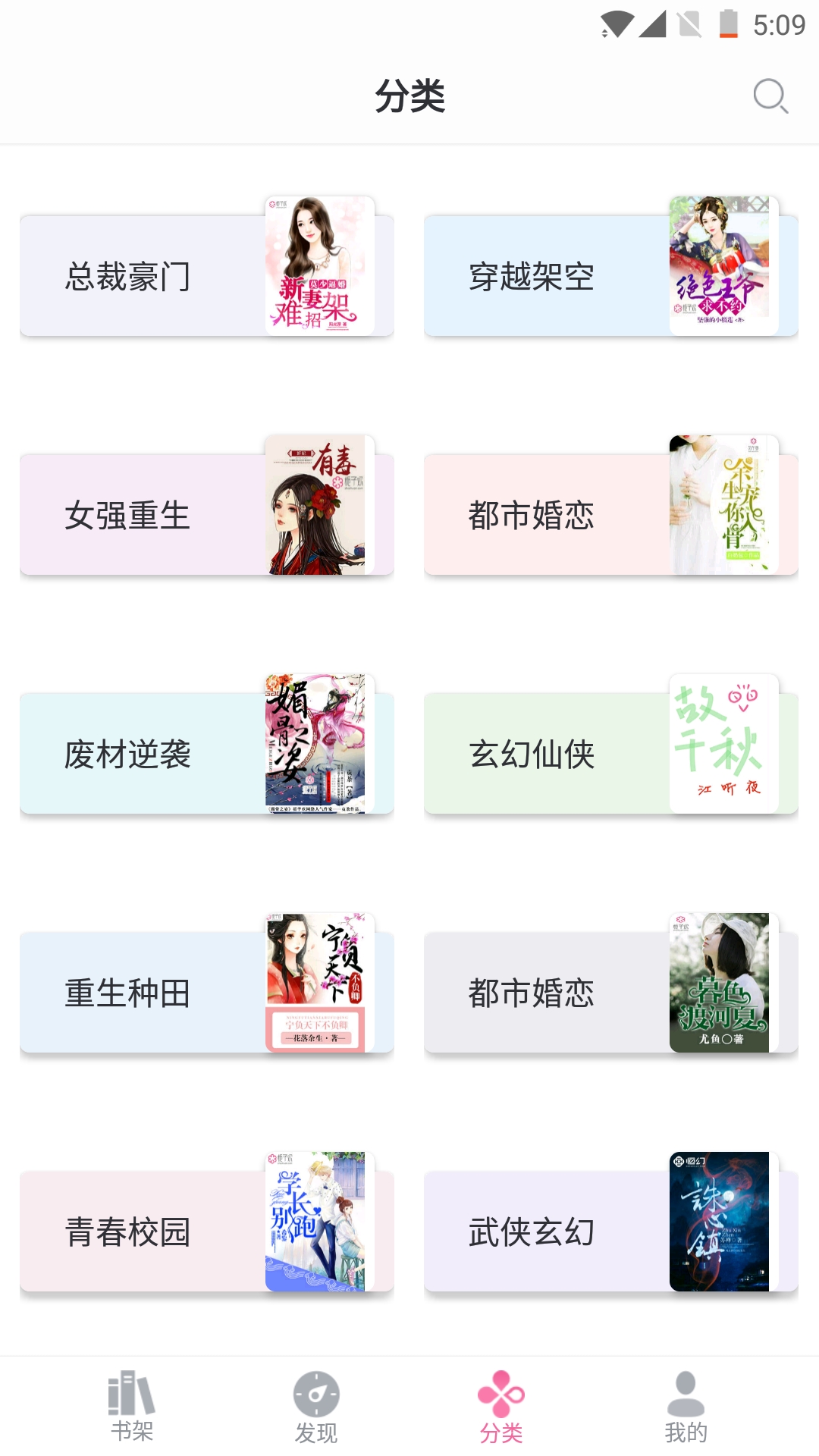819x1456 pixels.
Task: Open the 女强重生 category
Action: [x=129, y=516]
